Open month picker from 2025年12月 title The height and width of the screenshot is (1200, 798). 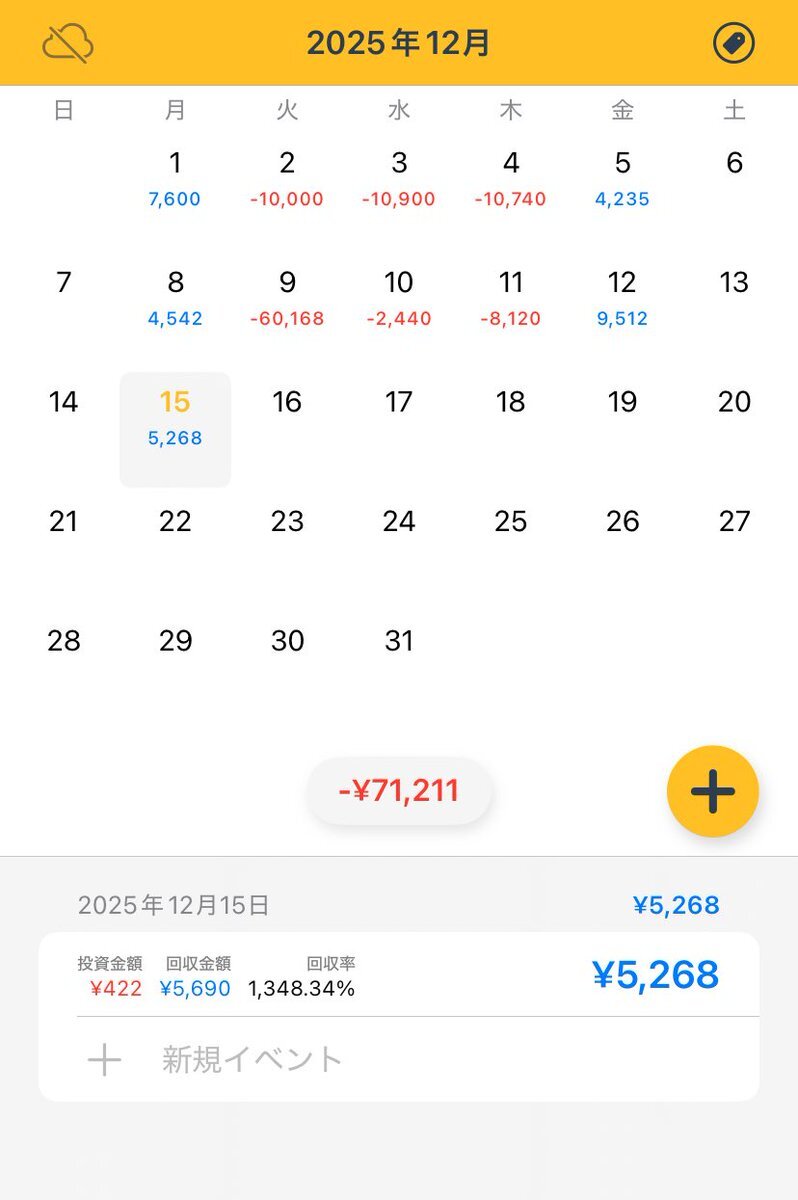[x=398, y=44]
